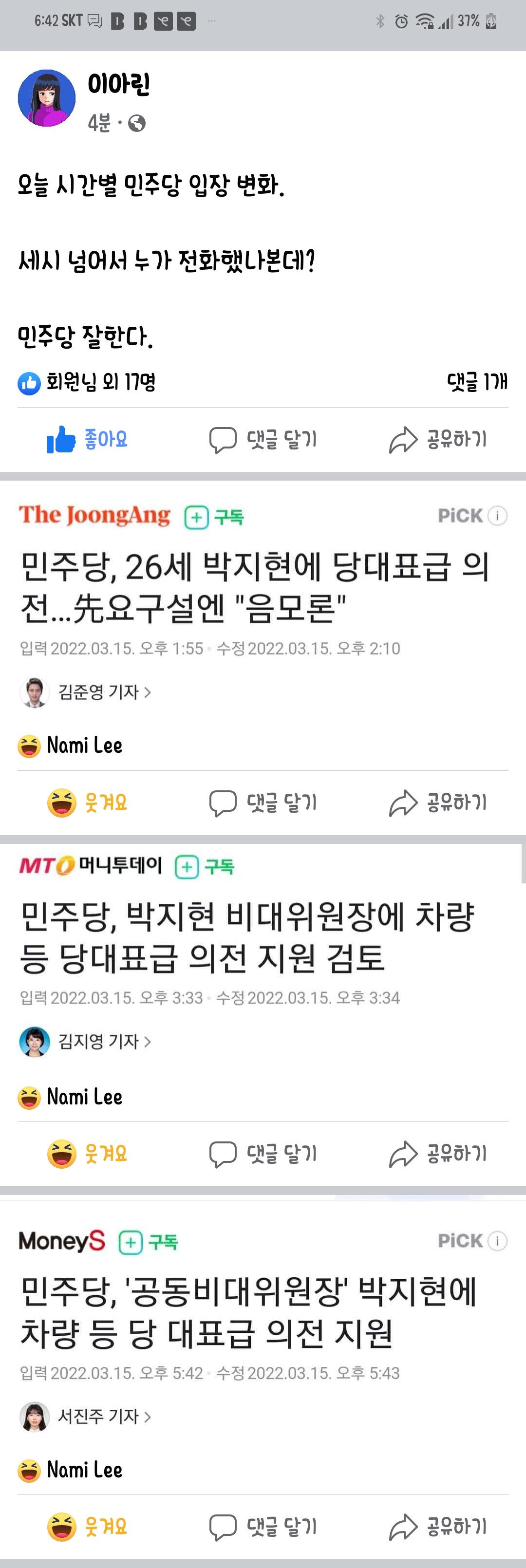Tap 웃겨요 reaction under the MoneyS photo

pyautogui.click(x=88, y=1527)
